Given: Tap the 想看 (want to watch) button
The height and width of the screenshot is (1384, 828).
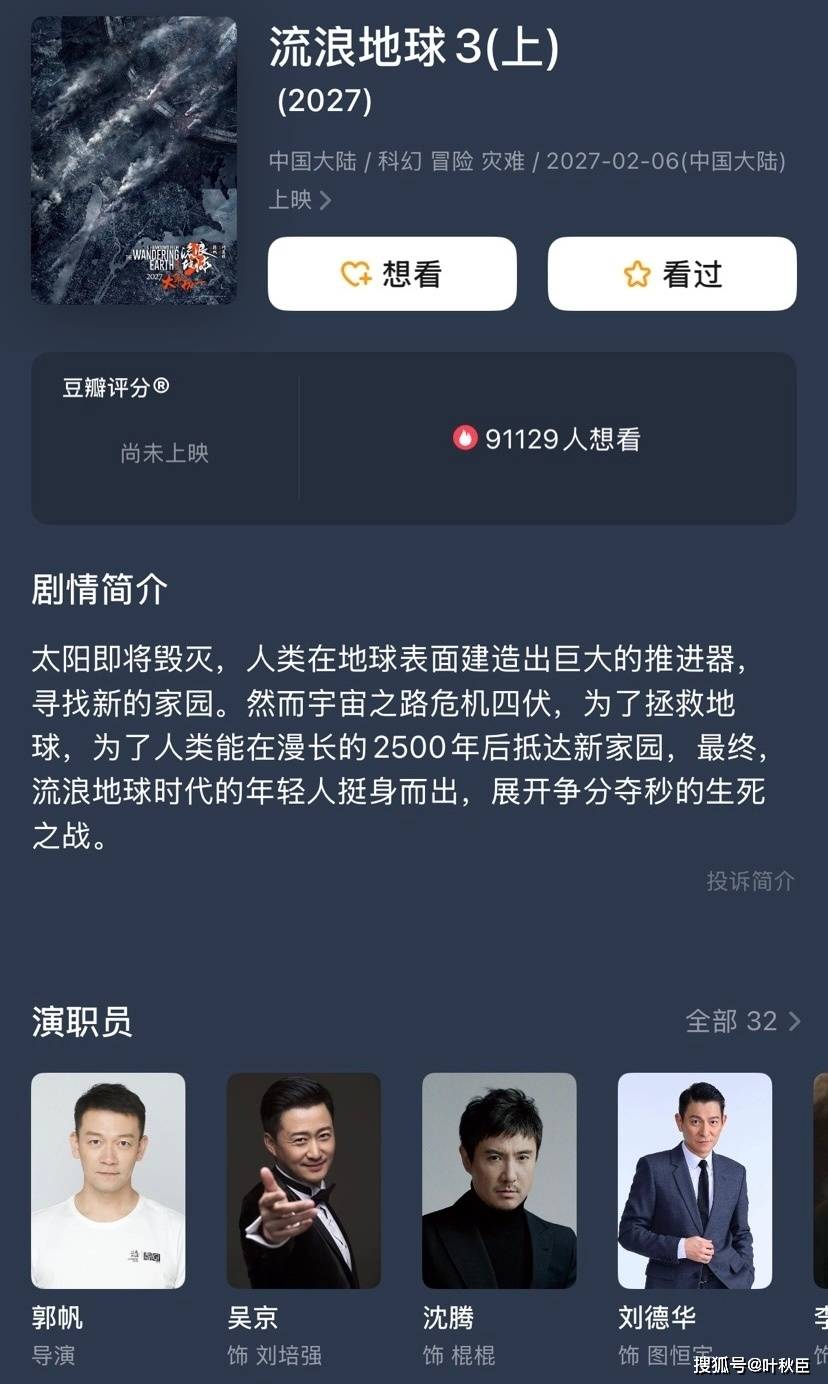Looking at the screenshot, I should point(392,274).
